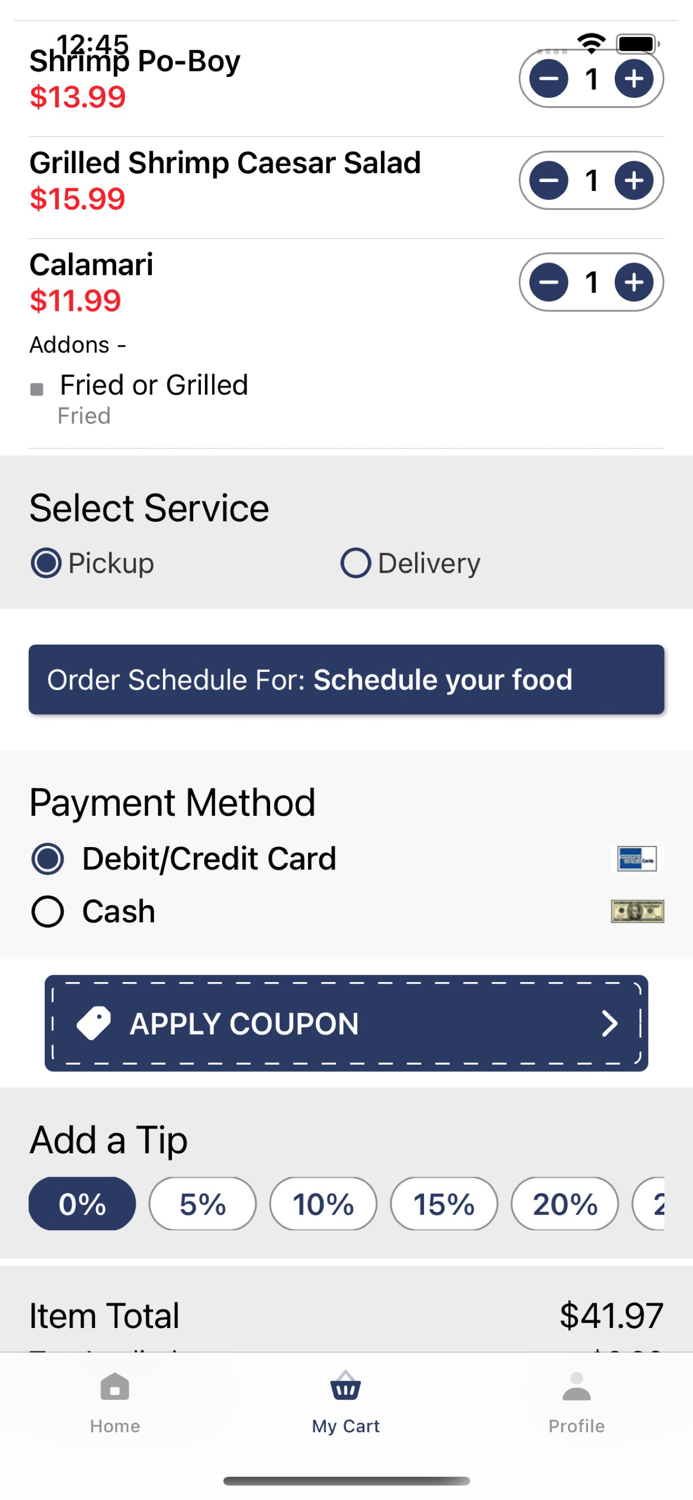Increase the Calamari quantity
The image size is (693, 1500).
tap(634, 283)
